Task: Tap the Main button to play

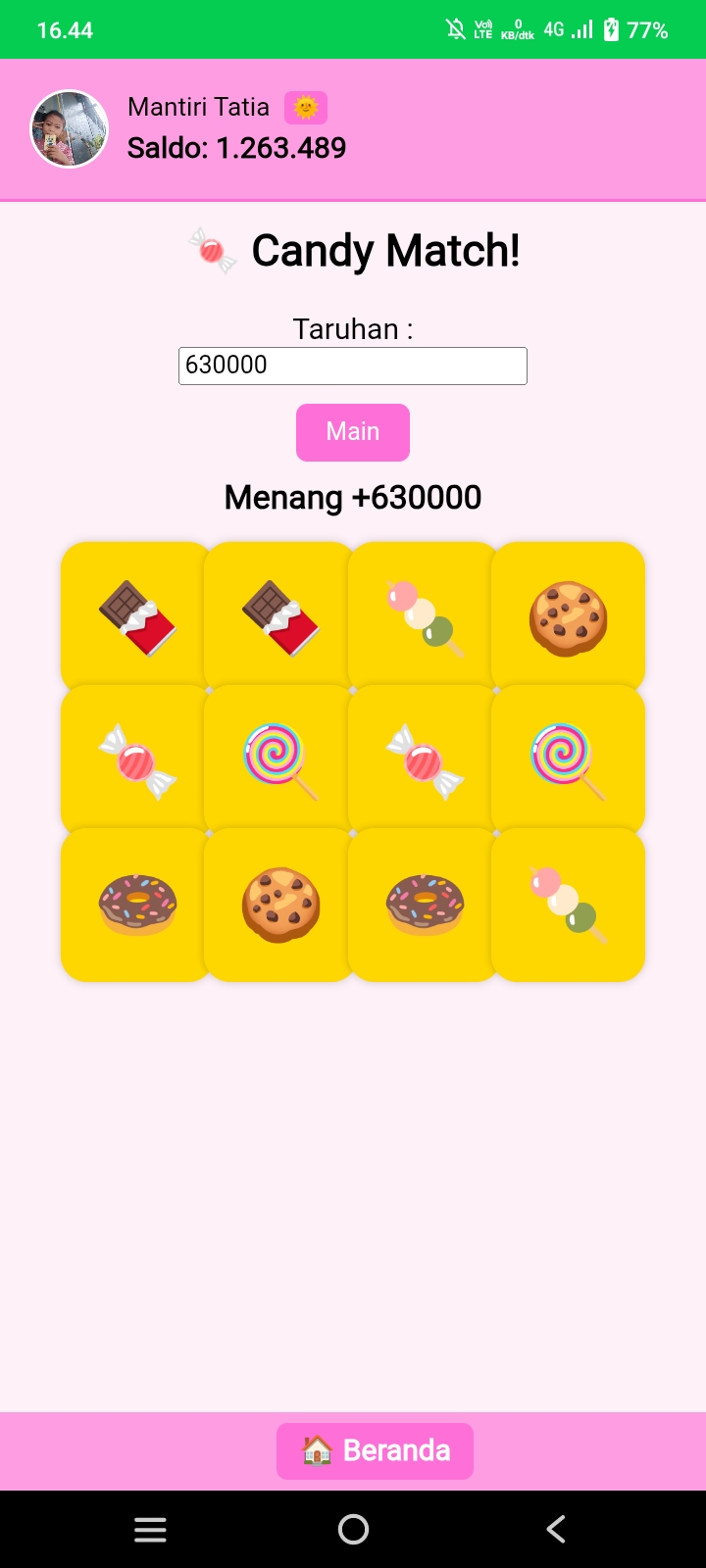Action: pos(353,432)
